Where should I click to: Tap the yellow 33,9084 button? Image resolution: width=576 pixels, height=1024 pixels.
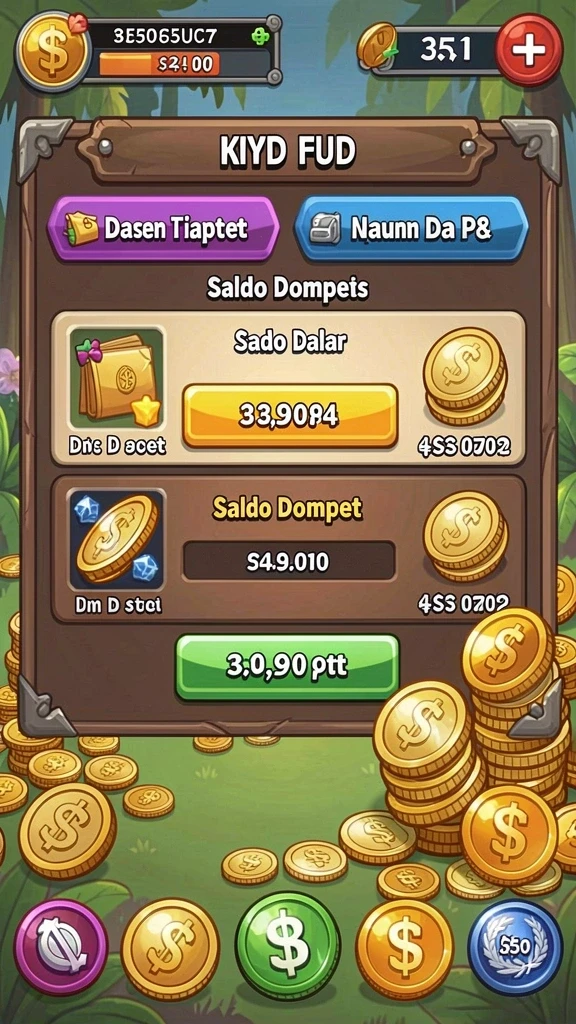click(289, 416)
